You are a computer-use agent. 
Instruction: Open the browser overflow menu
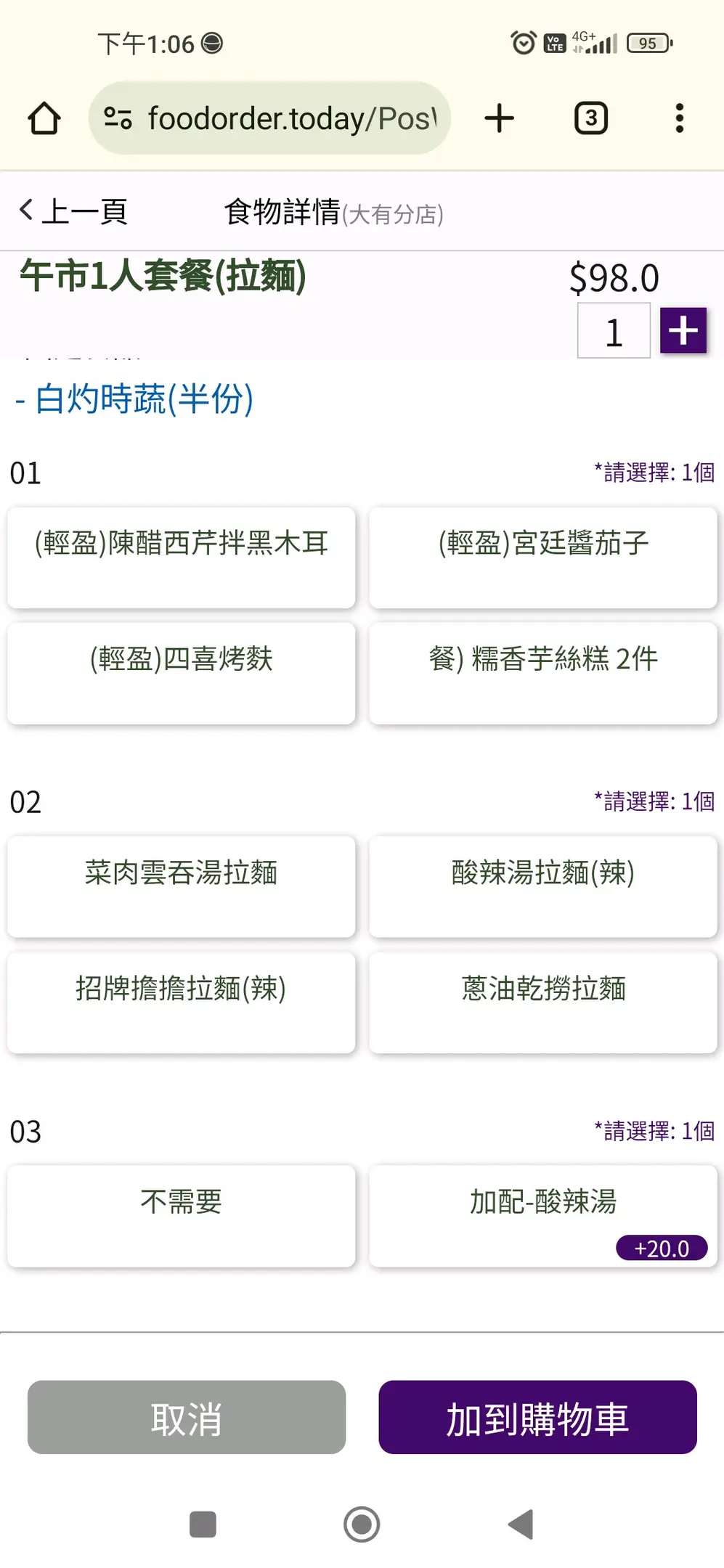coord(680,118)
